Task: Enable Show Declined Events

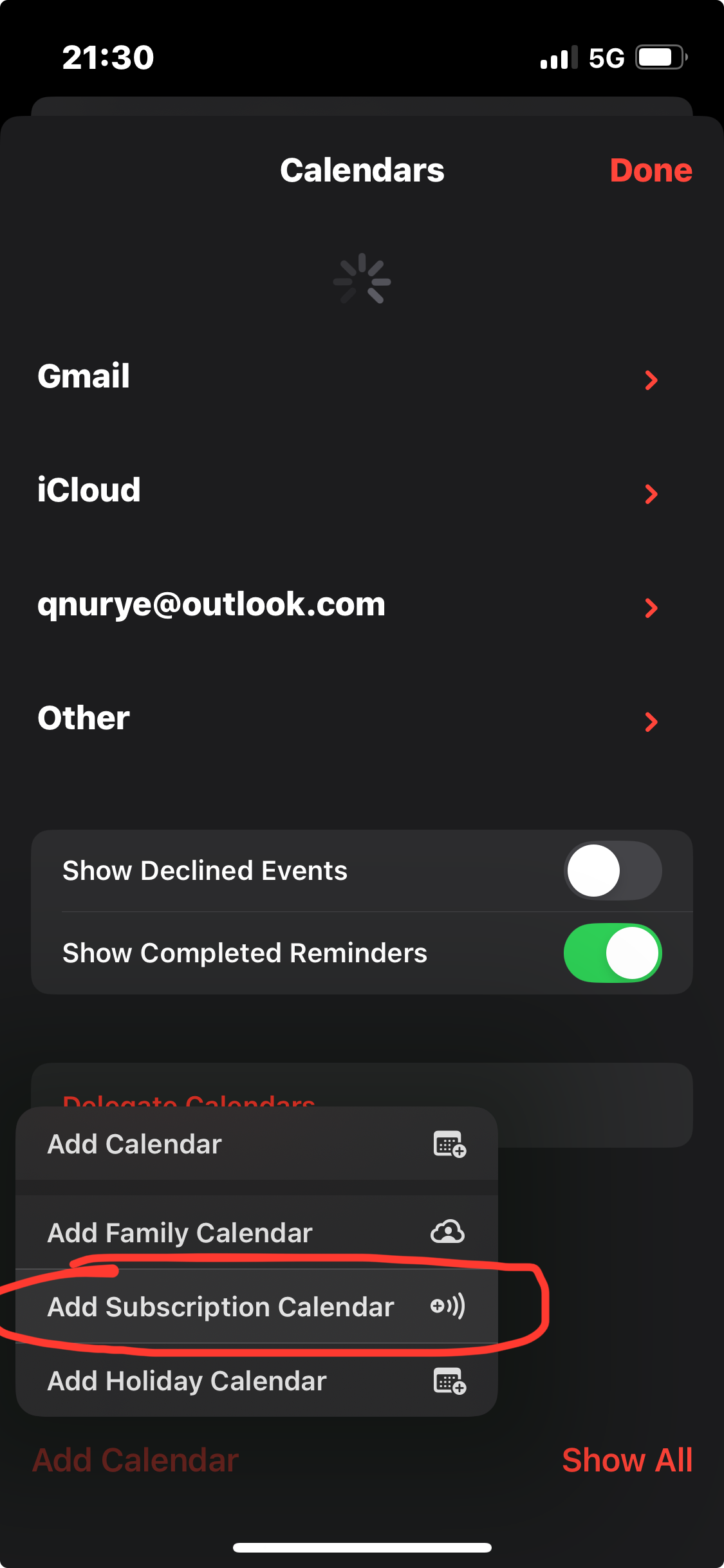Action: pyautogui.click(x=612, y=871)
